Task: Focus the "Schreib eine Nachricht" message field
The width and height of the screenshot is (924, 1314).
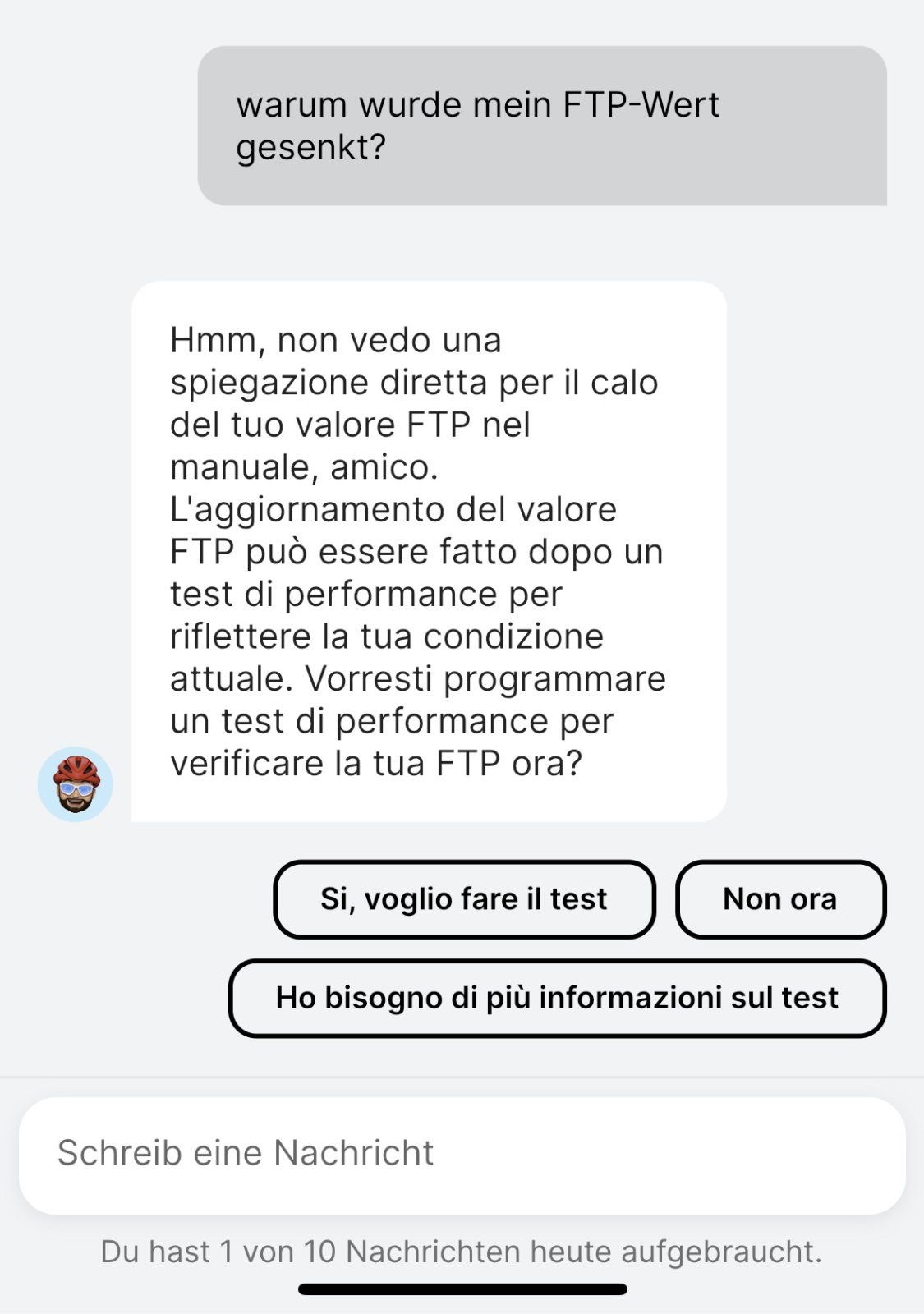Action: pos(462,1154)
